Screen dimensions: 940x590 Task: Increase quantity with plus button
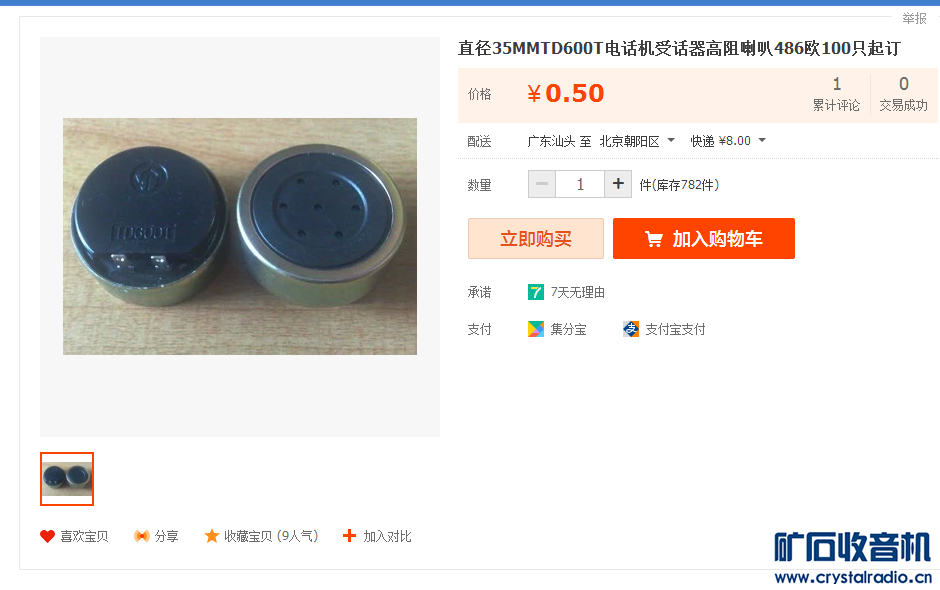[618, 184]
